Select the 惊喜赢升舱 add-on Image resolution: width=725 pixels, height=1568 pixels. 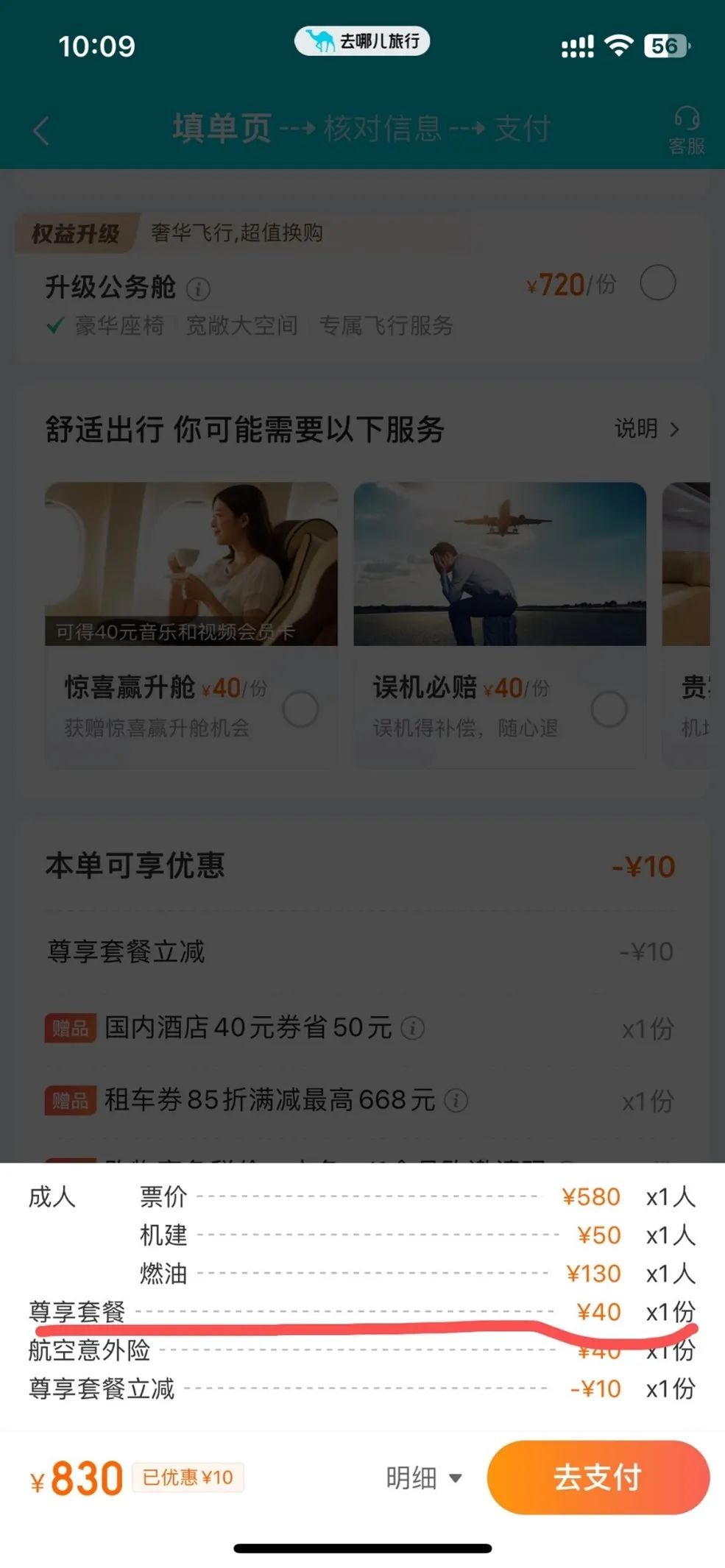[300, 709]
